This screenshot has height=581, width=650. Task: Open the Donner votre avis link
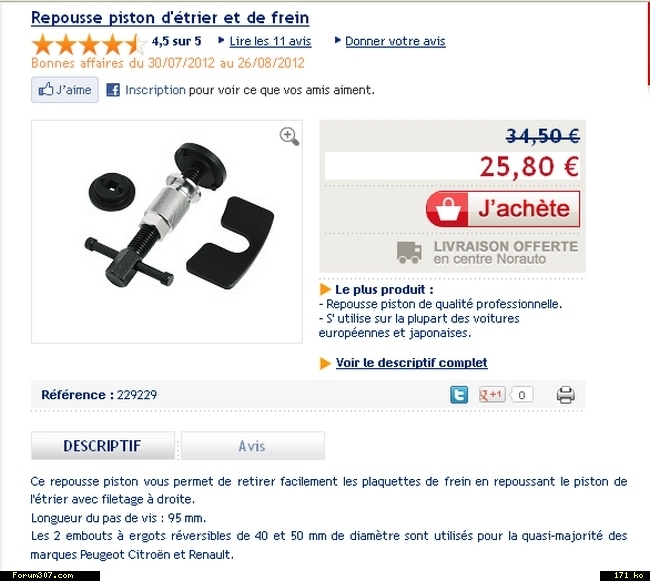(395, 41)
